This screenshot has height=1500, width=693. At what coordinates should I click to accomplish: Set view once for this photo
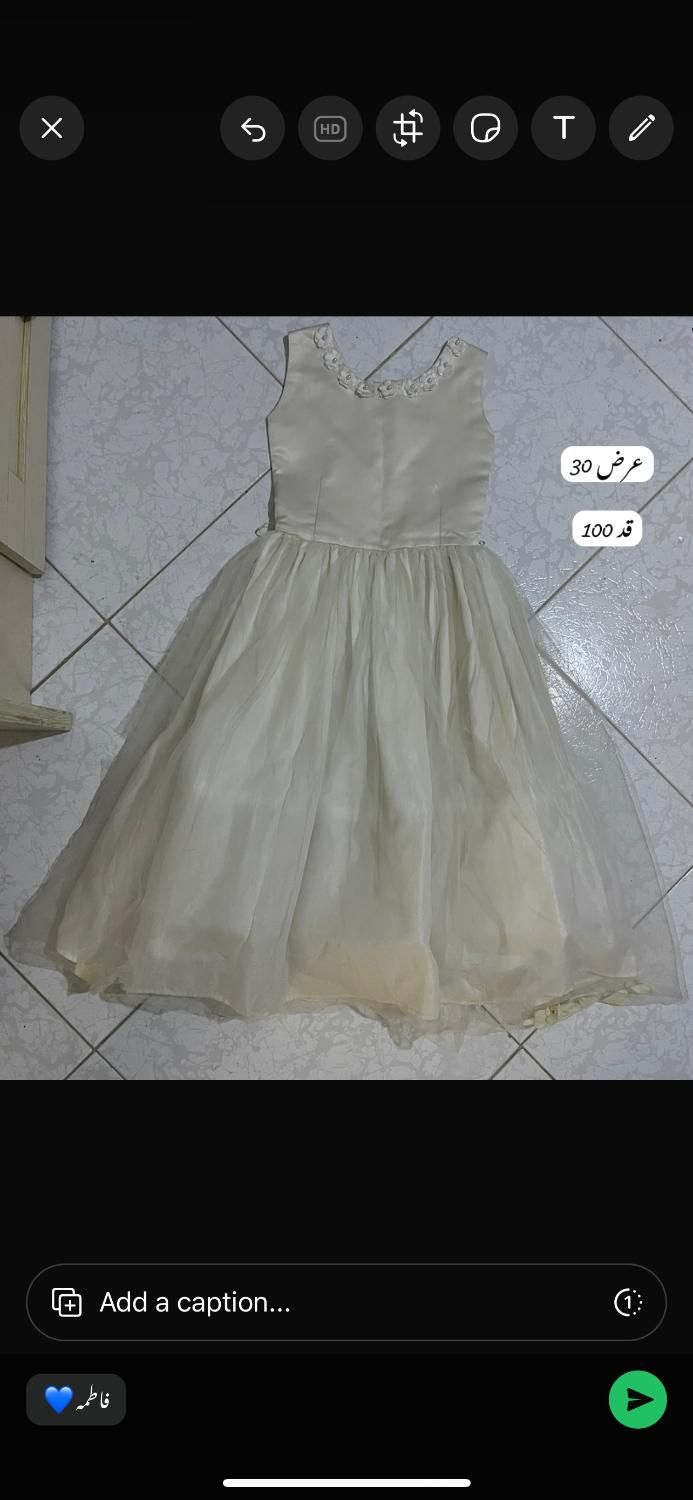(x=628, y=1302)
